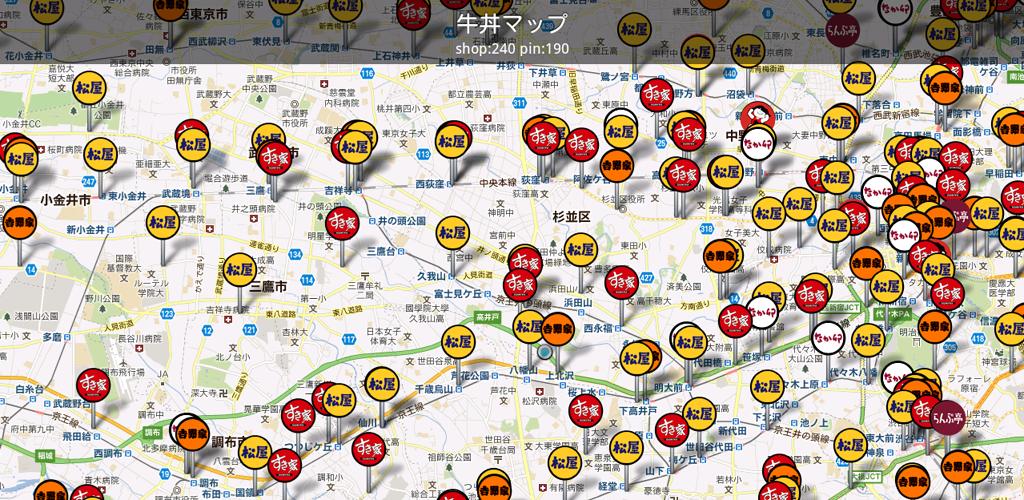Open the Yoshinoya pin near 新小金井
This screenshot has height=500, width=1024.
(x=19, y=221)
